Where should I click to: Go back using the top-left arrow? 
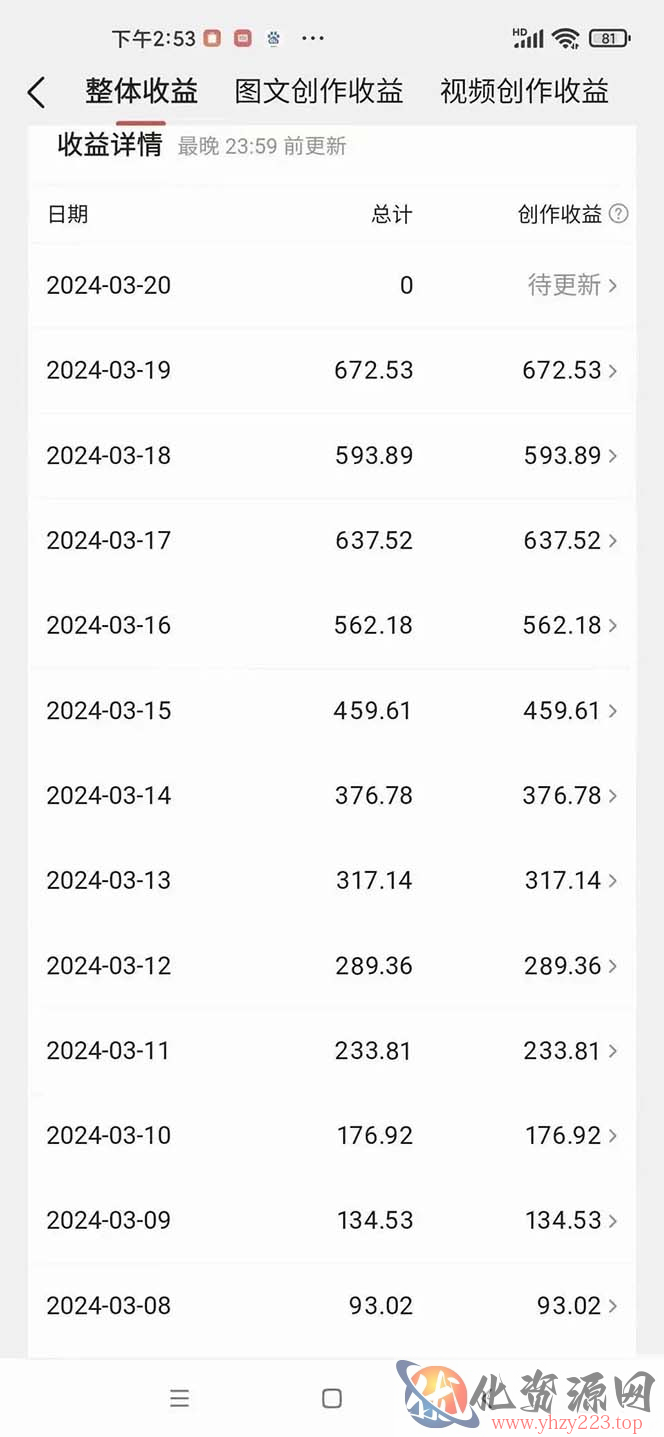36,93
